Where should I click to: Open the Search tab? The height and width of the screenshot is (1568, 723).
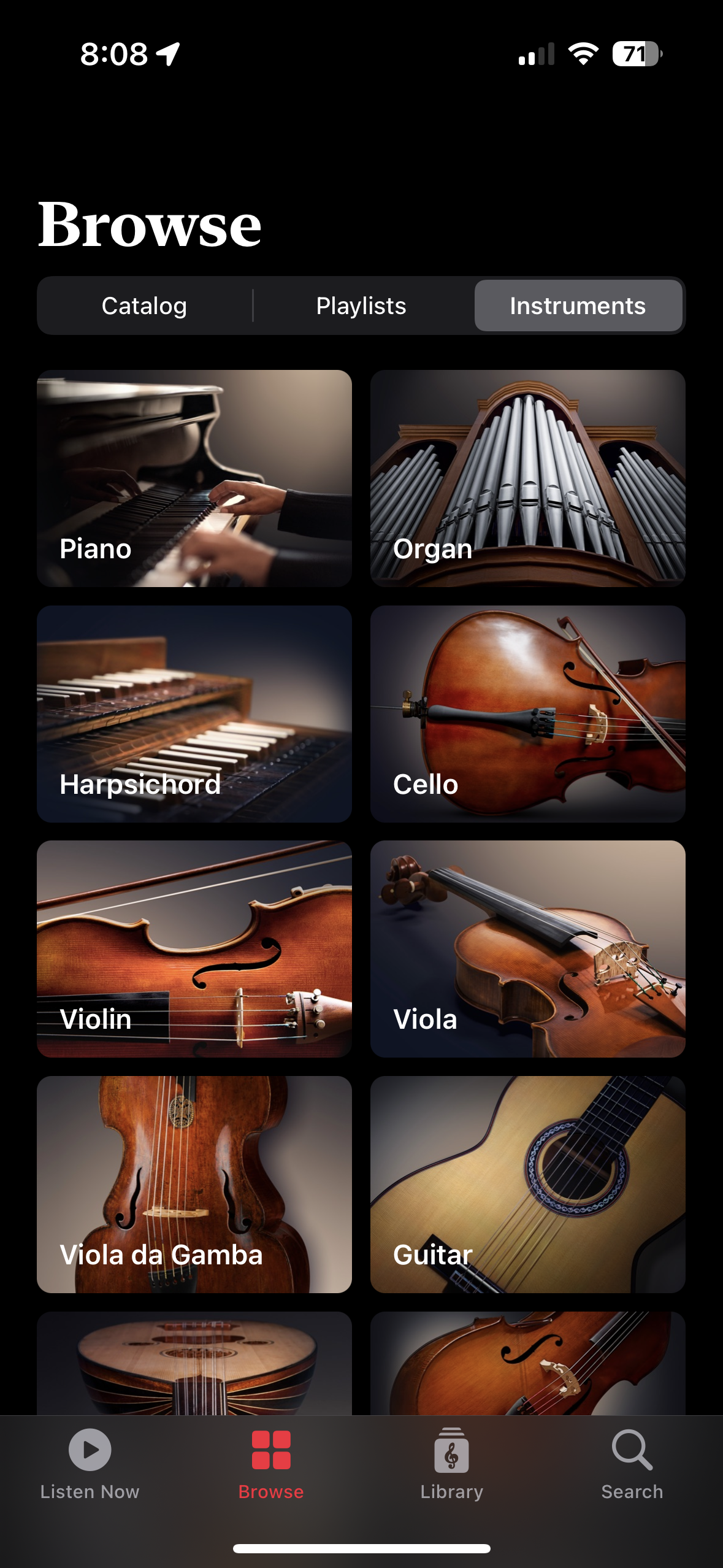click(632, 1462)
